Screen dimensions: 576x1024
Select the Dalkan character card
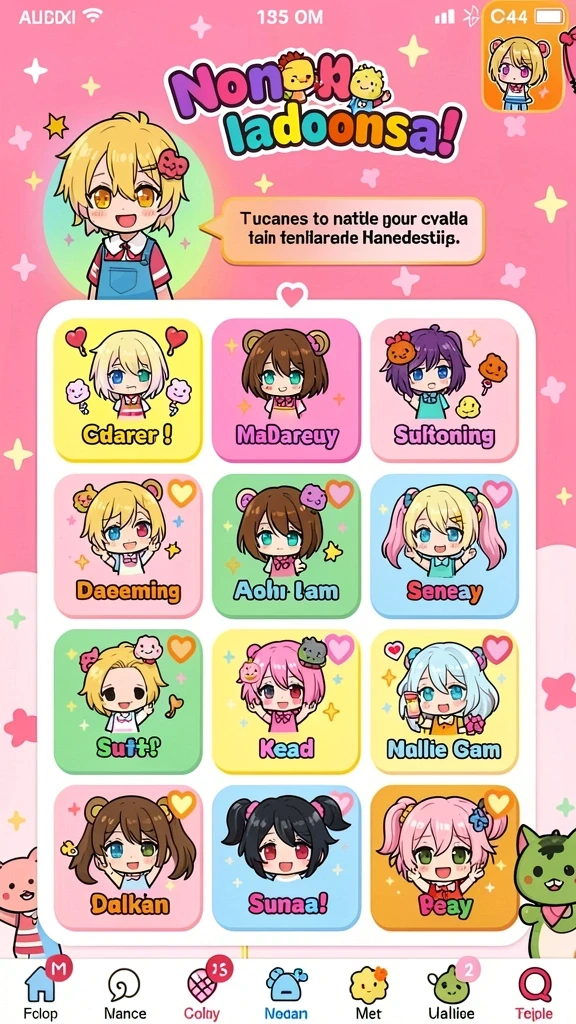point(129,857)
